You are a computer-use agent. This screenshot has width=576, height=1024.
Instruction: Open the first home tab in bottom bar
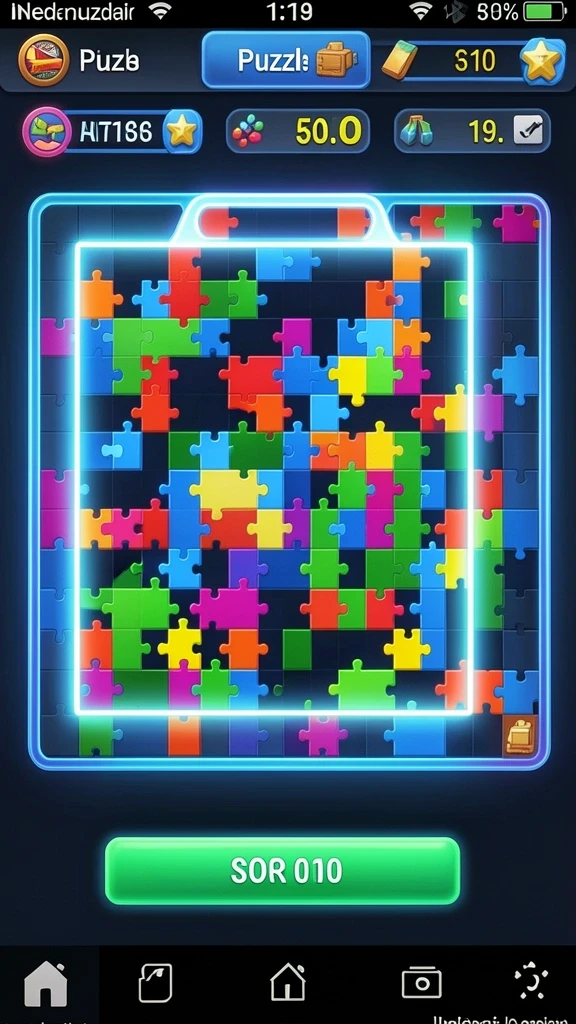46,984
